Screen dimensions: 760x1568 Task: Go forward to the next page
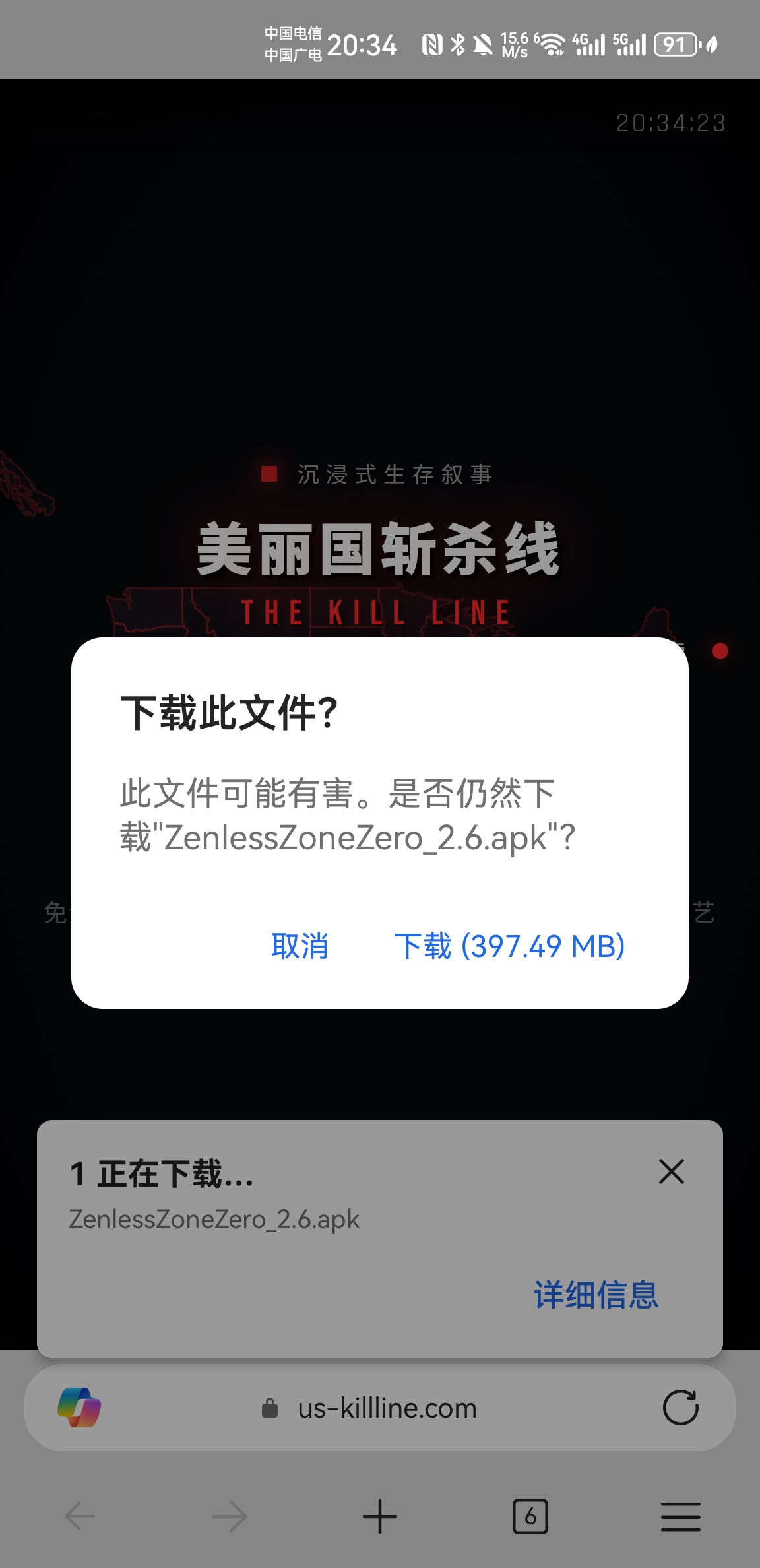[230, 1516]
